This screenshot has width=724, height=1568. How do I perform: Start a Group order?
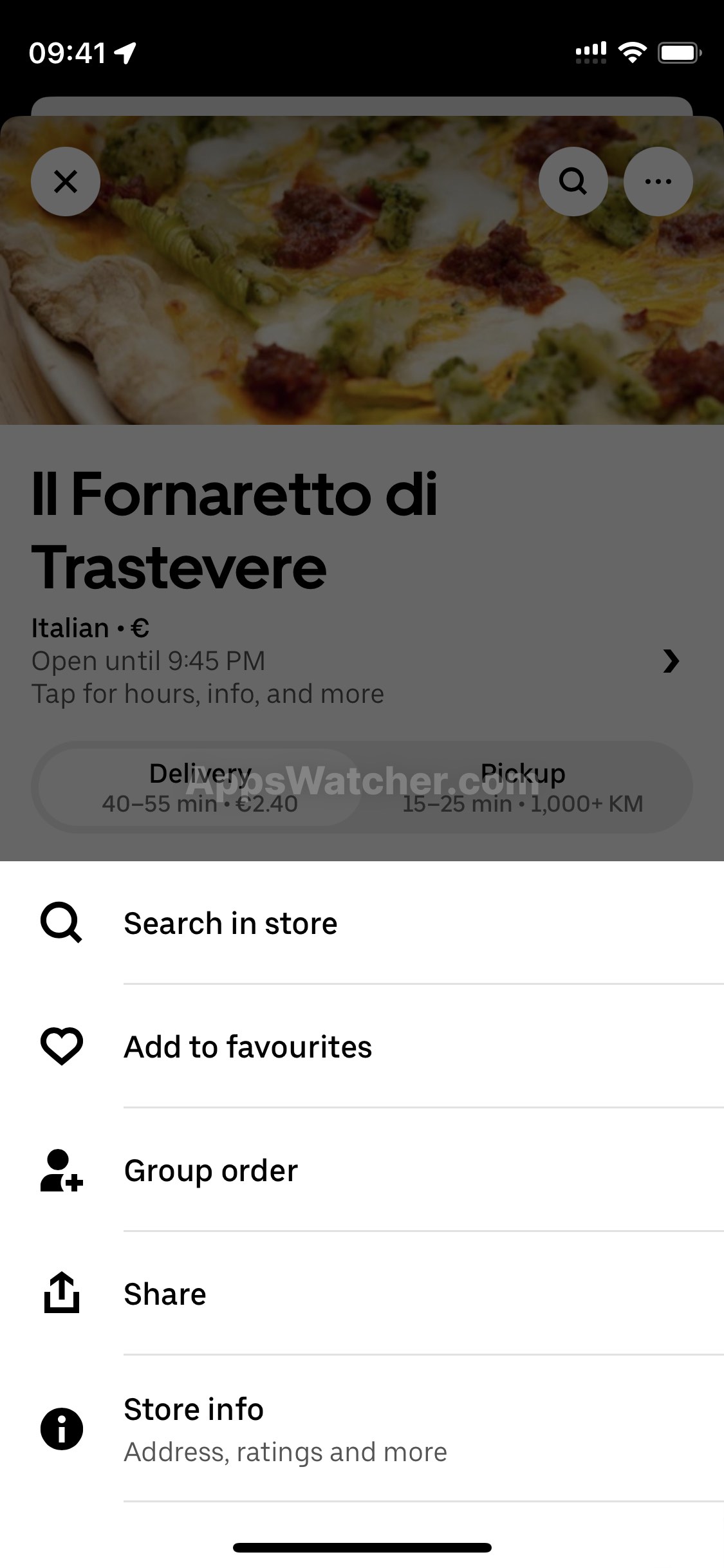click(210, 1170)
